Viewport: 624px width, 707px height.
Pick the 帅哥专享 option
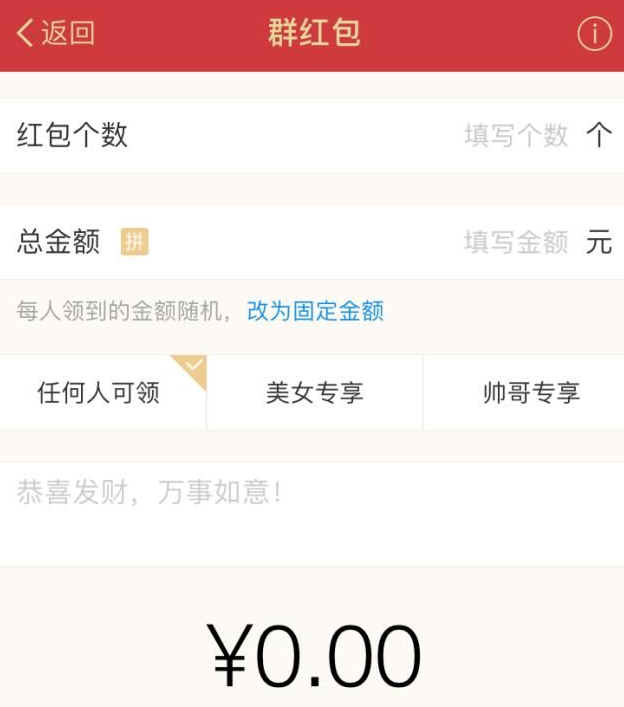531,393
